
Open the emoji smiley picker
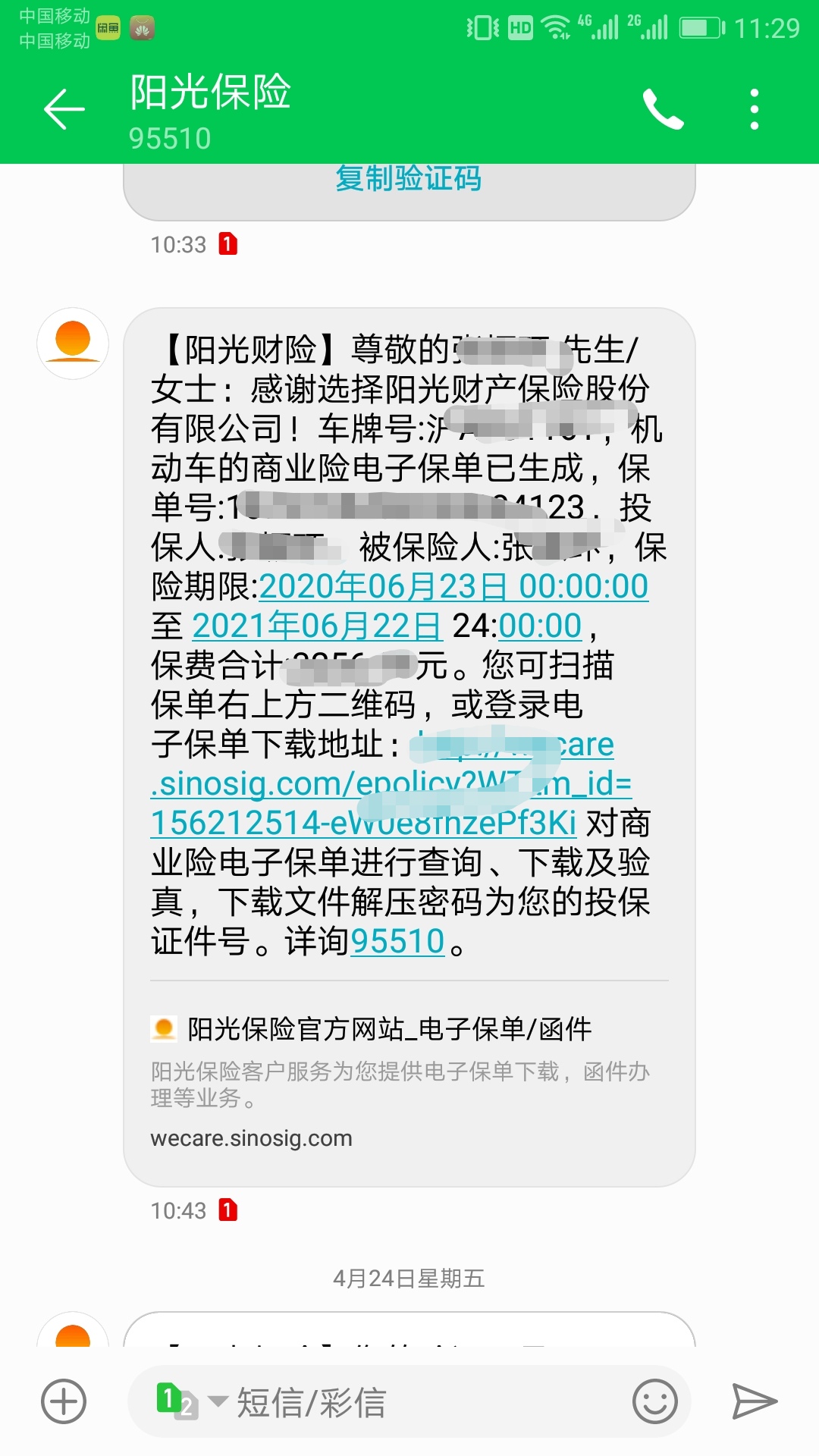pos(654,1401)
